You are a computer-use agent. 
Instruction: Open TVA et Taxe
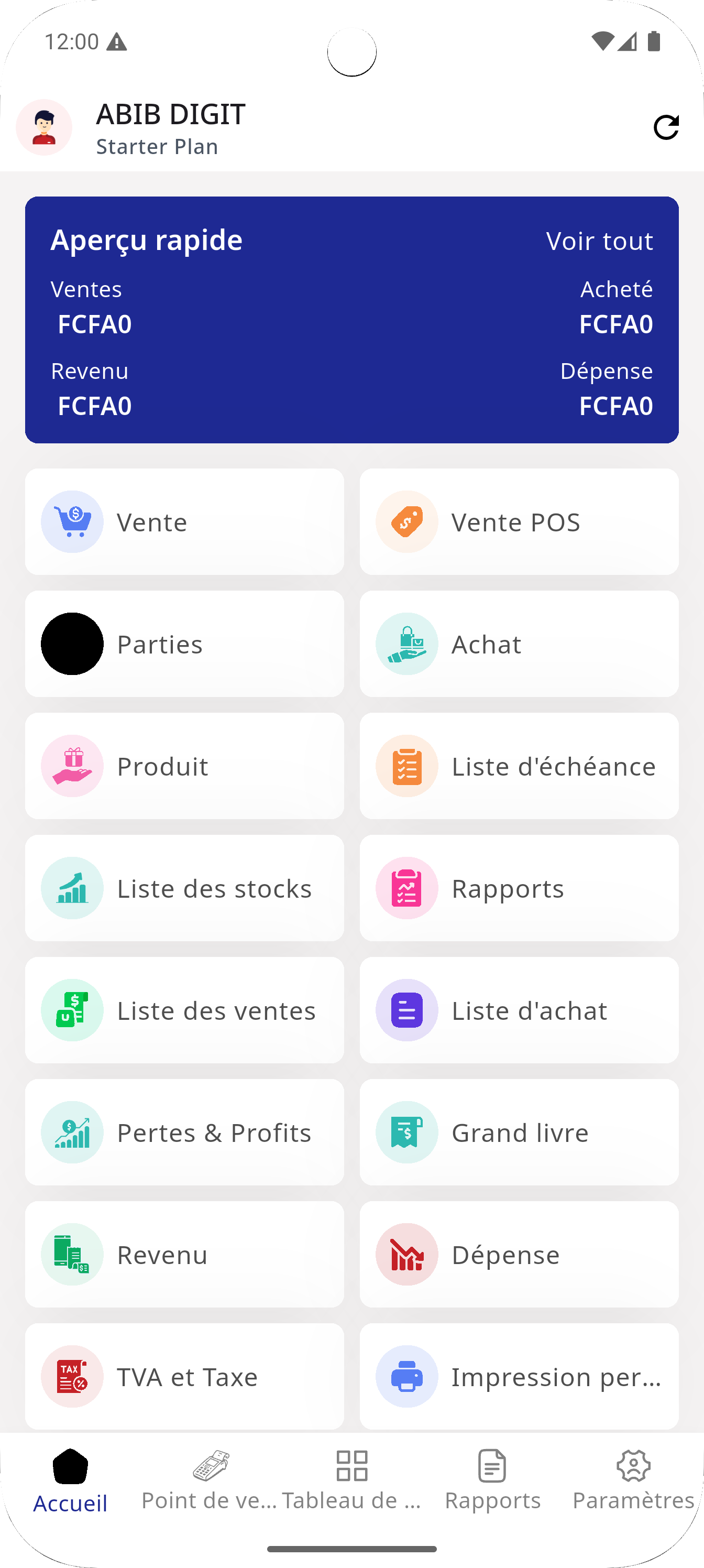click(x=184, y=1376)
